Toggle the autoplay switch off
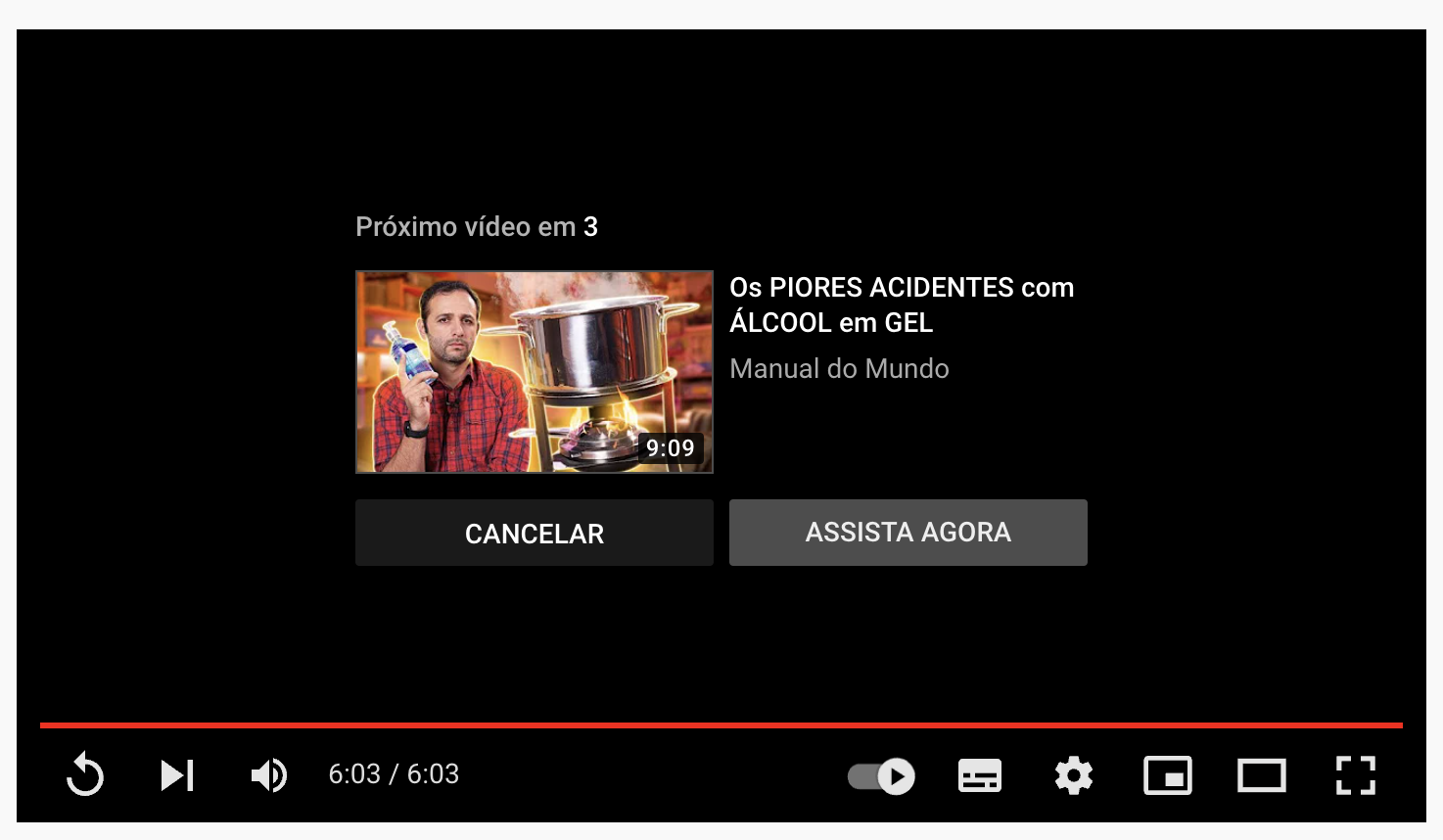The width and height of the screenshot is (1443, 840). (881, 776)
